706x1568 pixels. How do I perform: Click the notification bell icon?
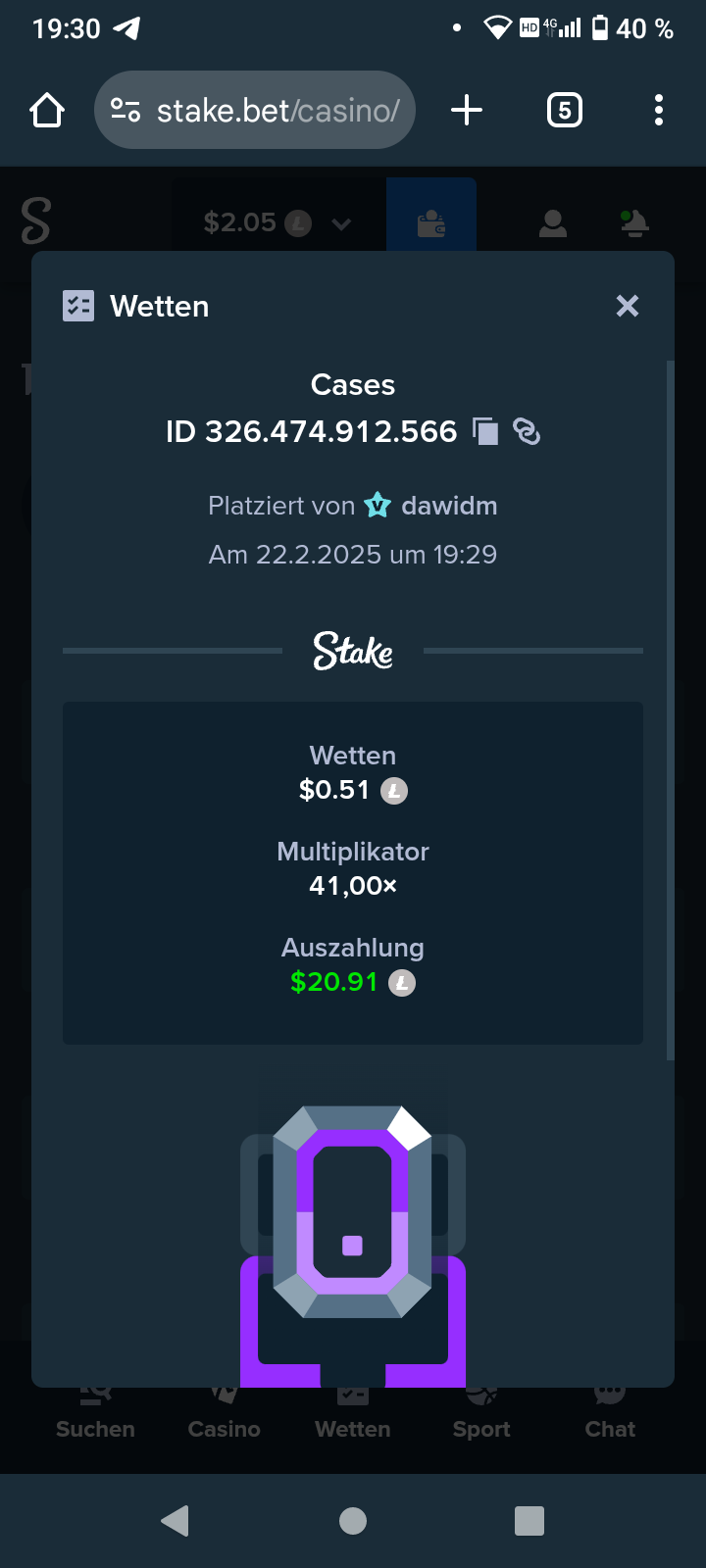click(x=634, y=222)
